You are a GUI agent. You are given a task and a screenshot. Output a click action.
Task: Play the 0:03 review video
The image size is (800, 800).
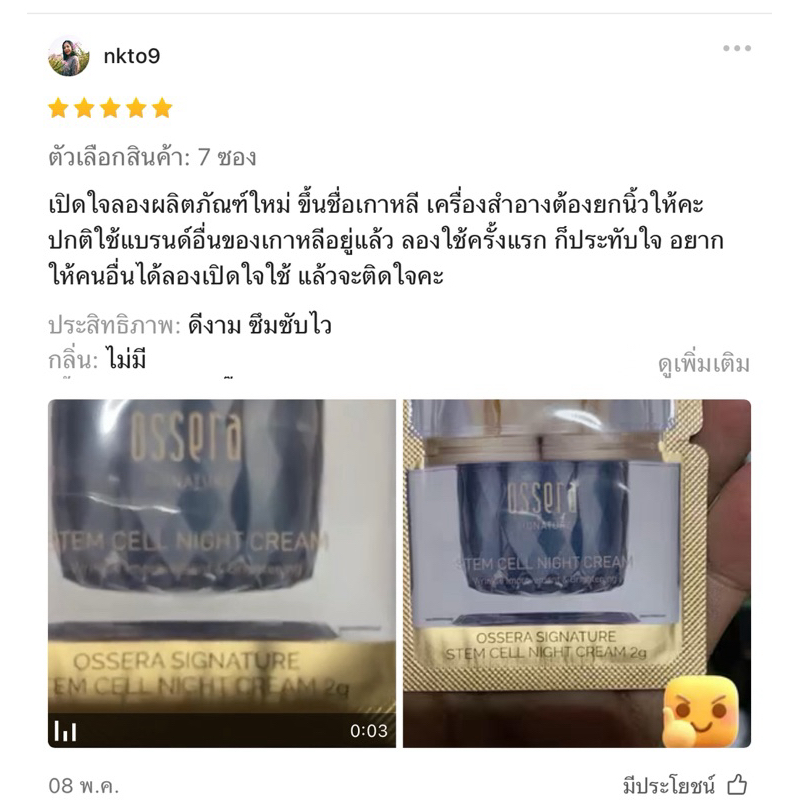(x=222, y=573)
